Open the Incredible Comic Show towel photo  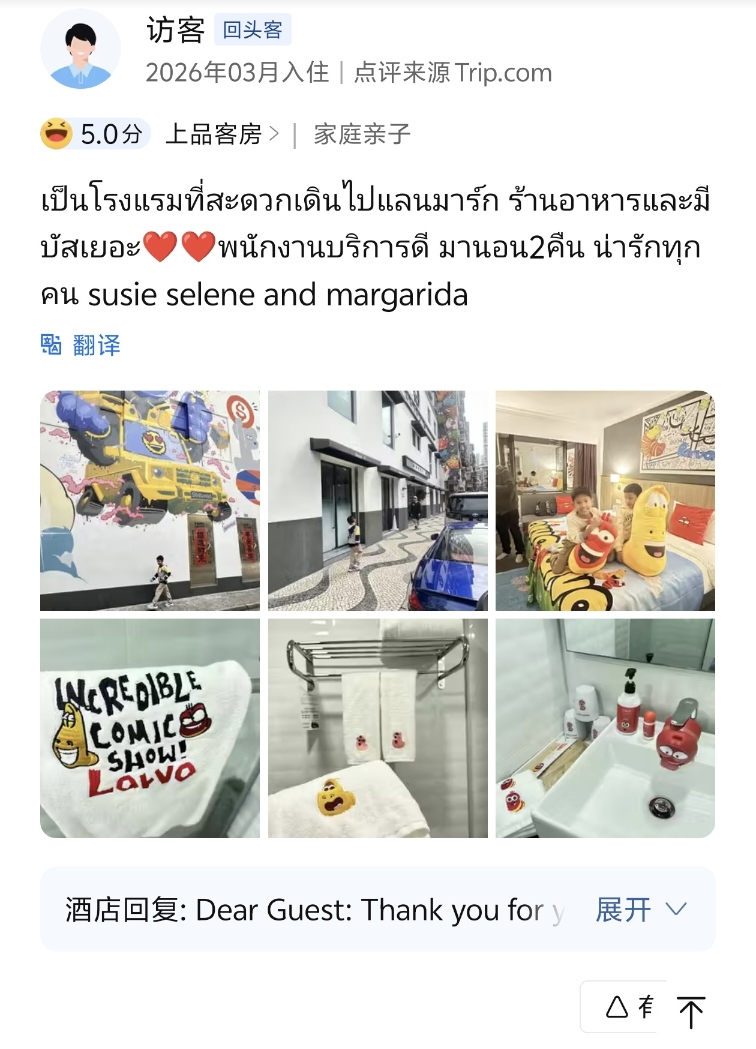[x=150, y=728]
